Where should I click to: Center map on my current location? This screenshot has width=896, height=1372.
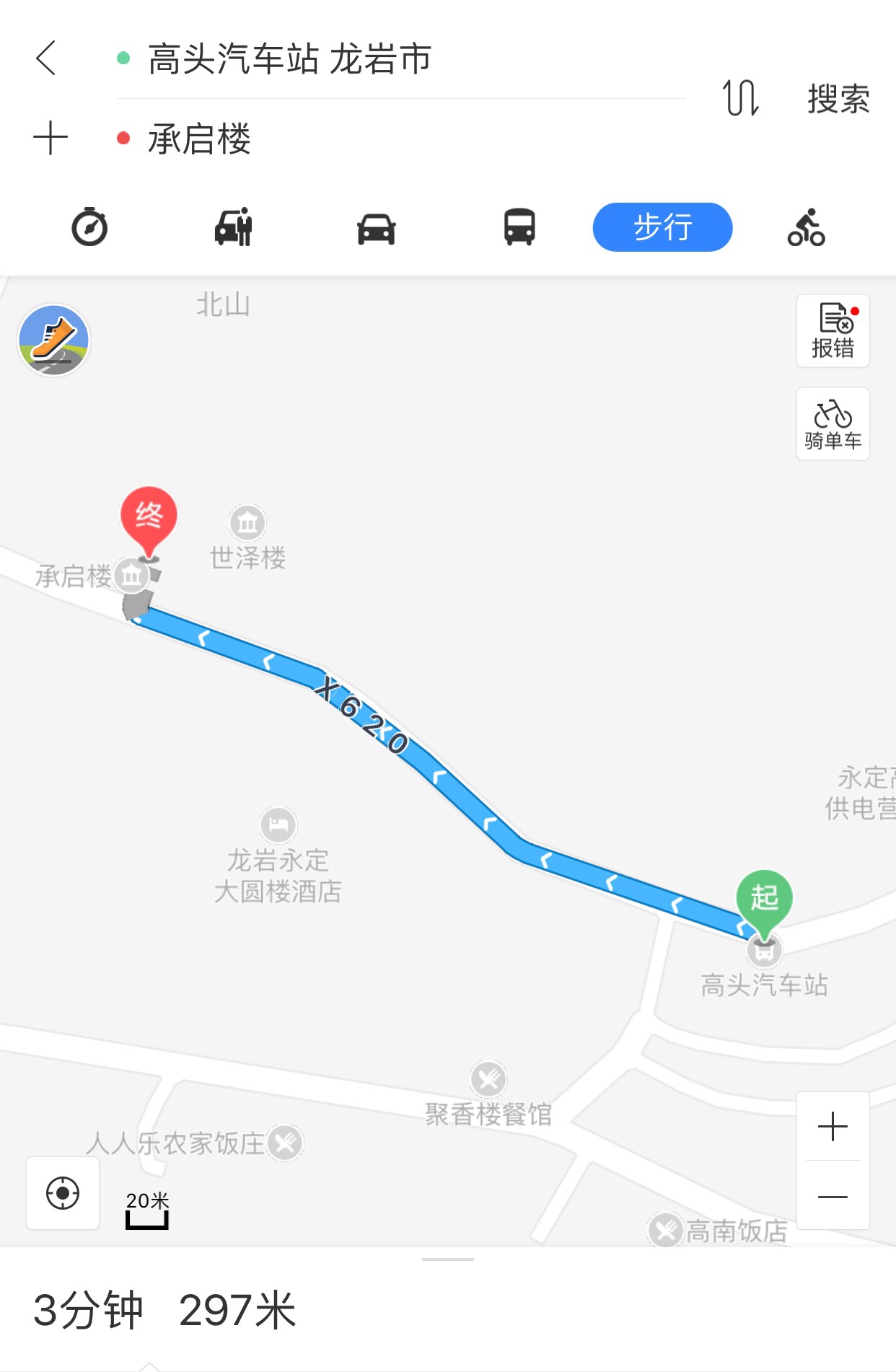pyautogui.click(x=63, y=1193)
